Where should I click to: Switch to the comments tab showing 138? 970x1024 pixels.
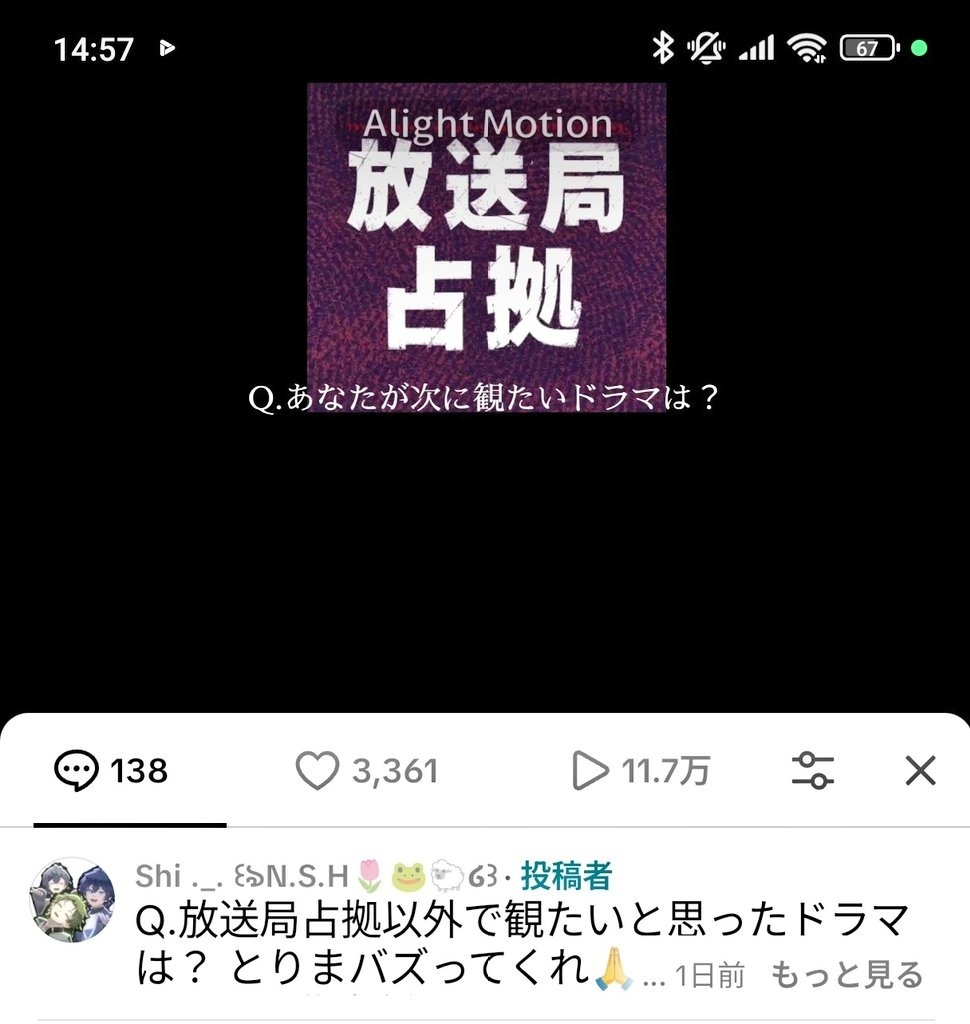[x=111, y=771]
